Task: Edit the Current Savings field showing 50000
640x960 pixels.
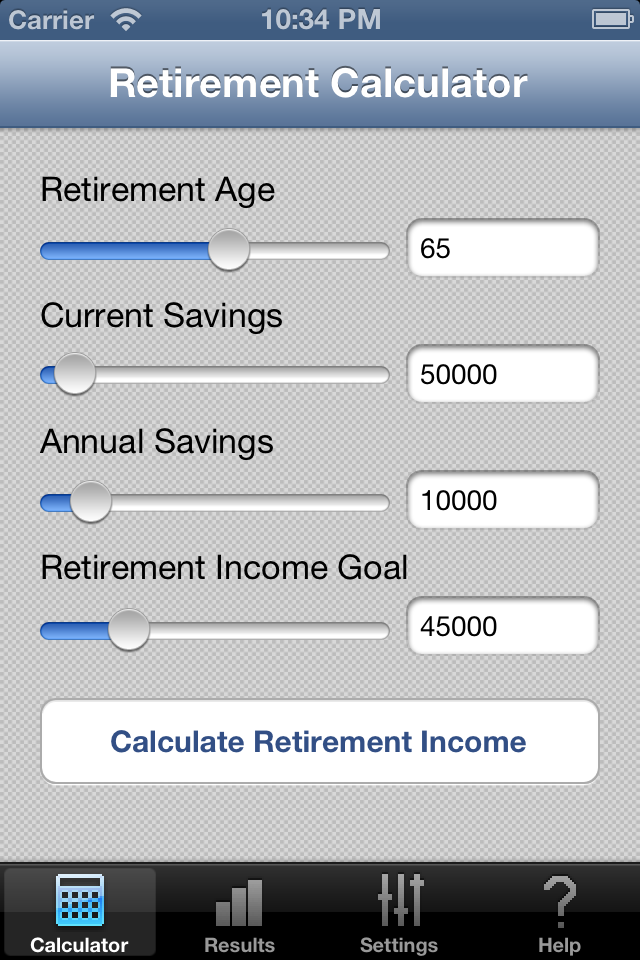Action: coord(502,374)
